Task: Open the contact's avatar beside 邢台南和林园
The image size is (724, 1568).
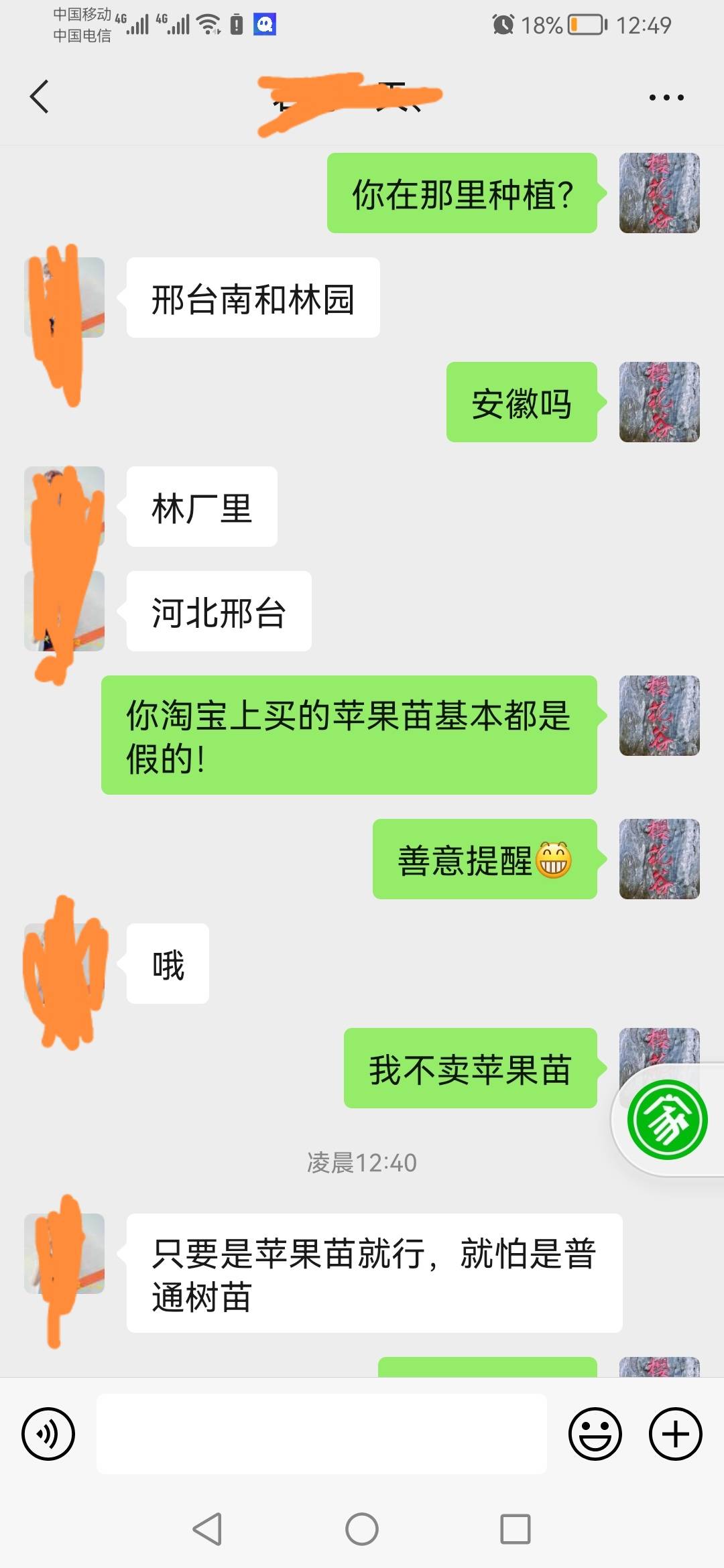Action: click(x=64, y=298)
